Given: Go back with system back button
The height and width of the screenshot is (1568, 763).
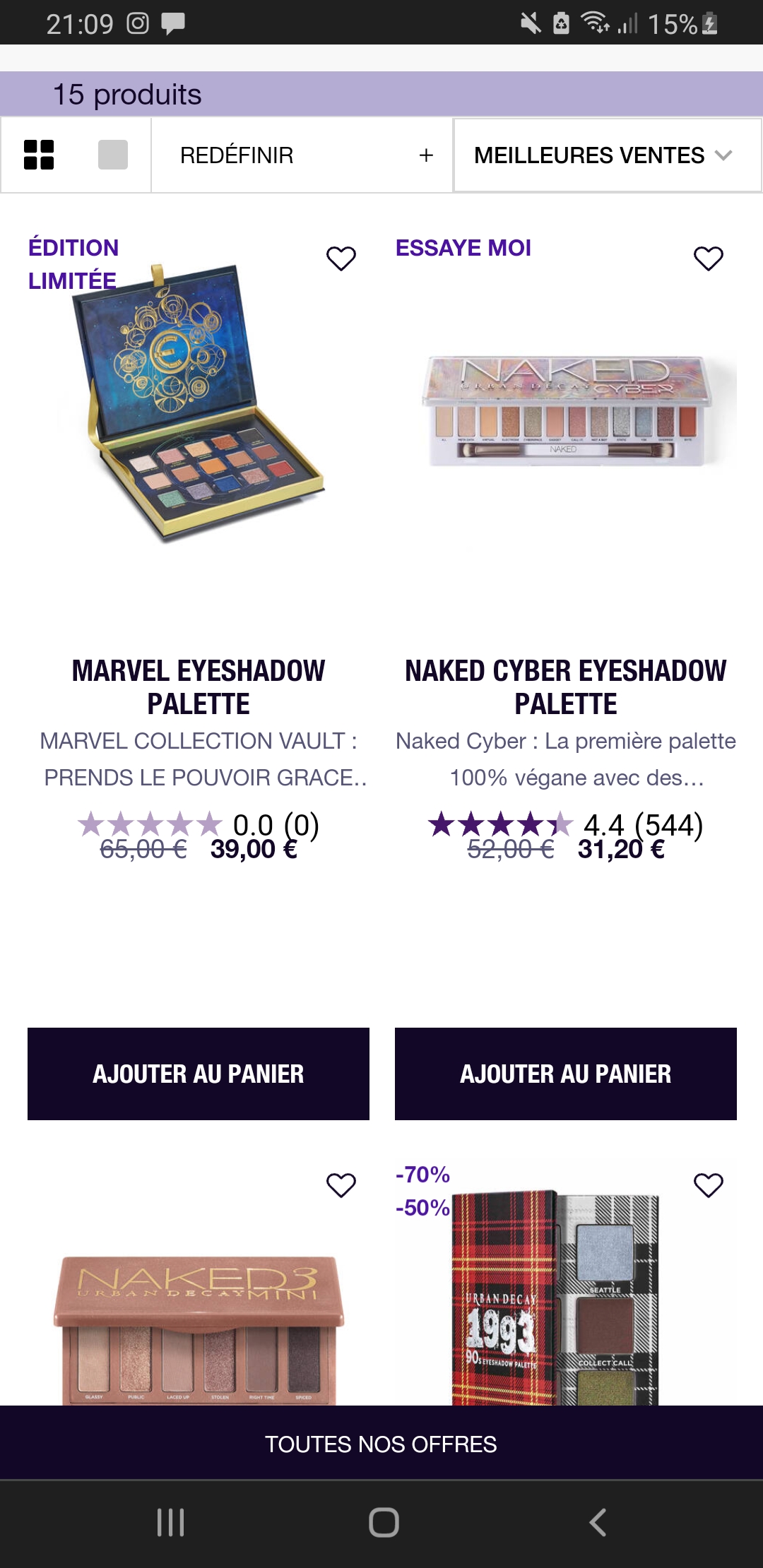Looking at the screenshot, I should tap(598, 1522).
